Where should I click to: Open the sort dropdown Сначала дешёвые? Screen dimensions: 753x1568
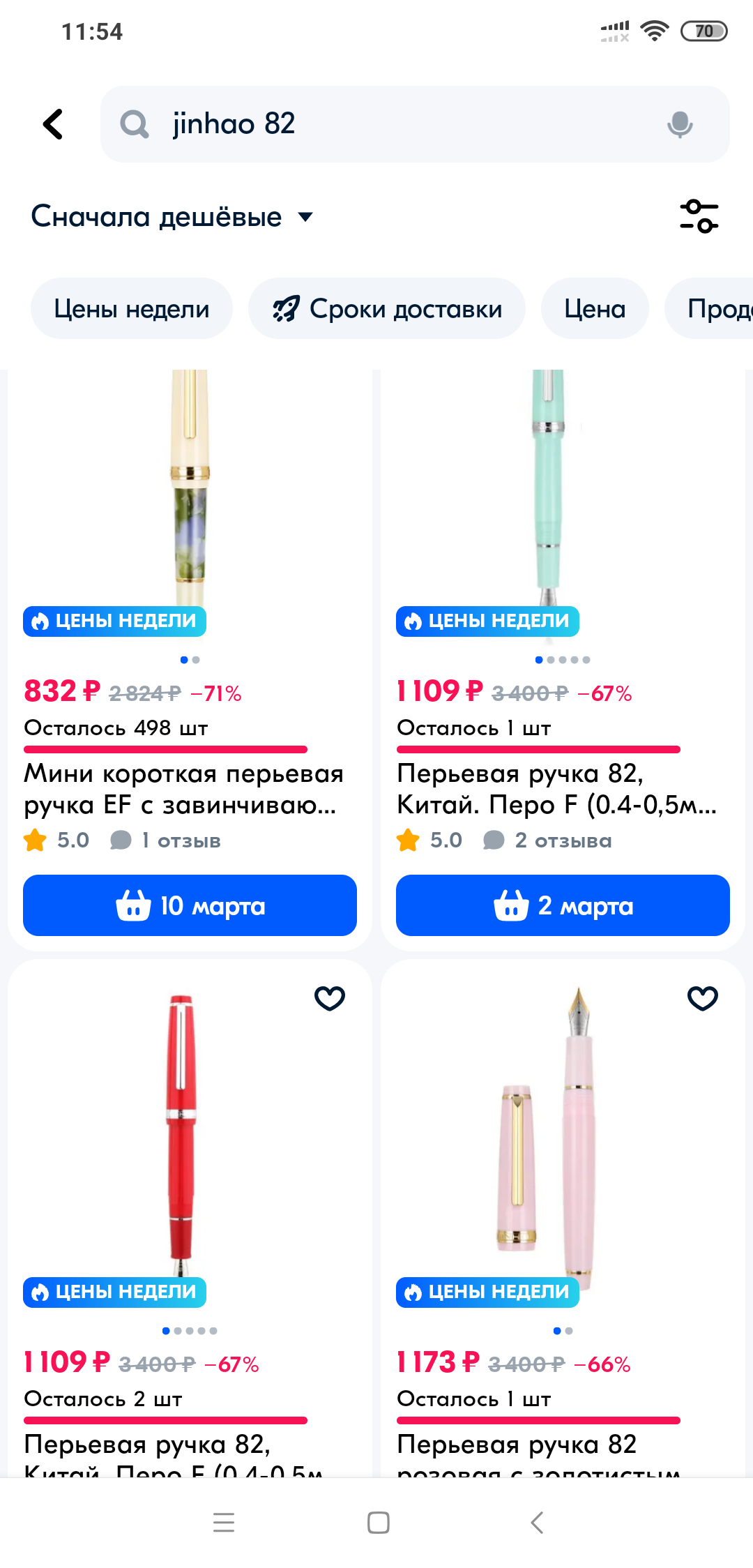pos(172,217)
